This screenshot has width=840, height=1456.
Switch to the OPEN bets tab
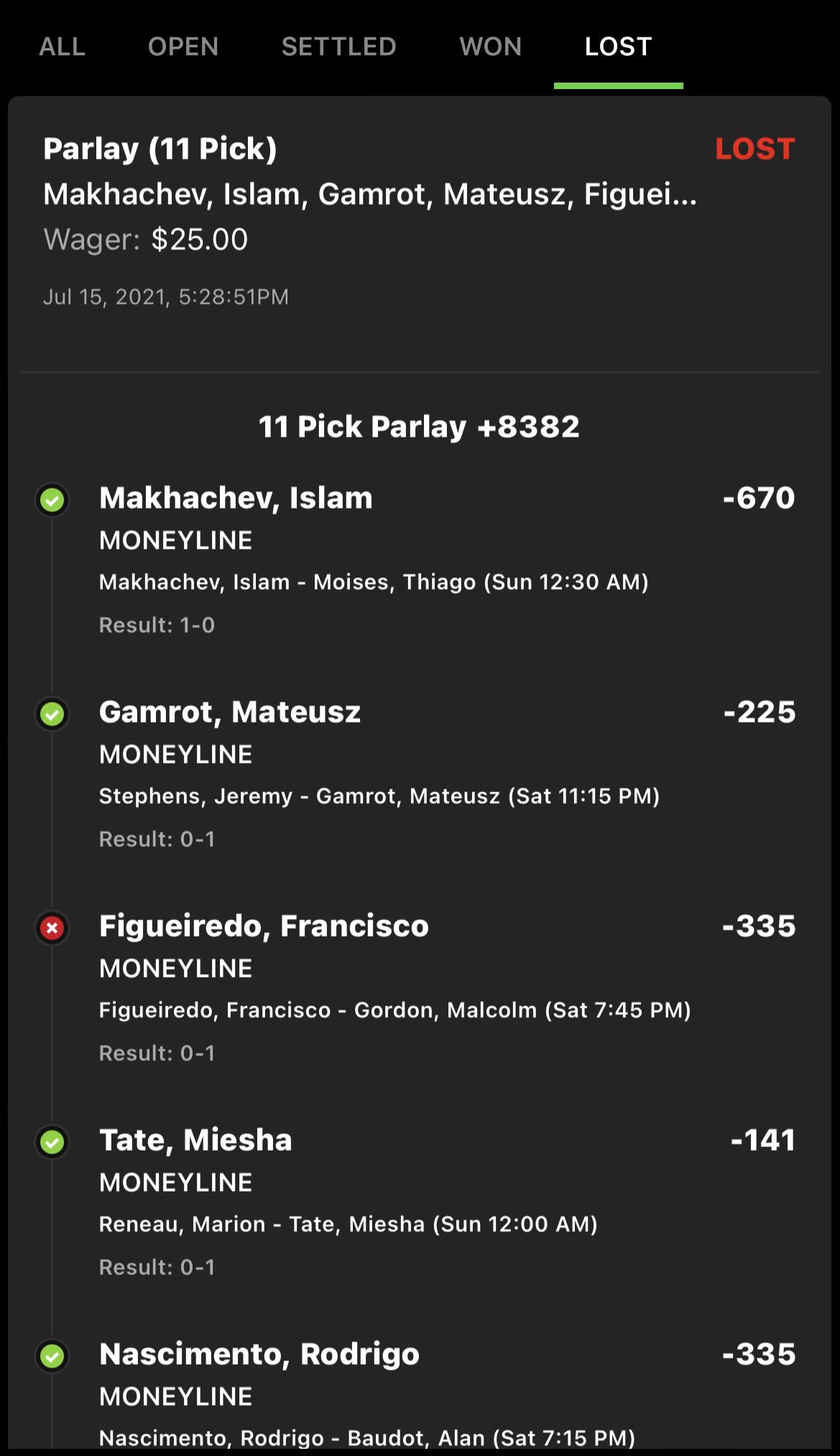tap(183, 47)
